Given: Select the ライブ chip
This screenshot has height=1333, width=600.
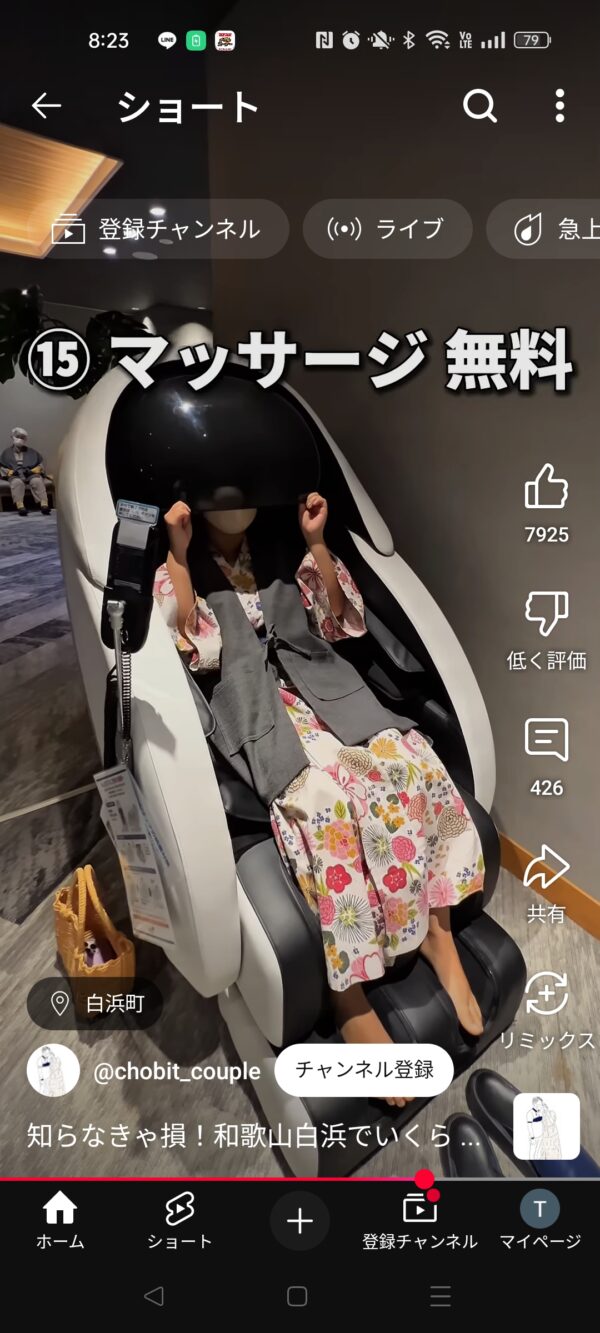Looking at the screenshot, I should pos(387,229).
